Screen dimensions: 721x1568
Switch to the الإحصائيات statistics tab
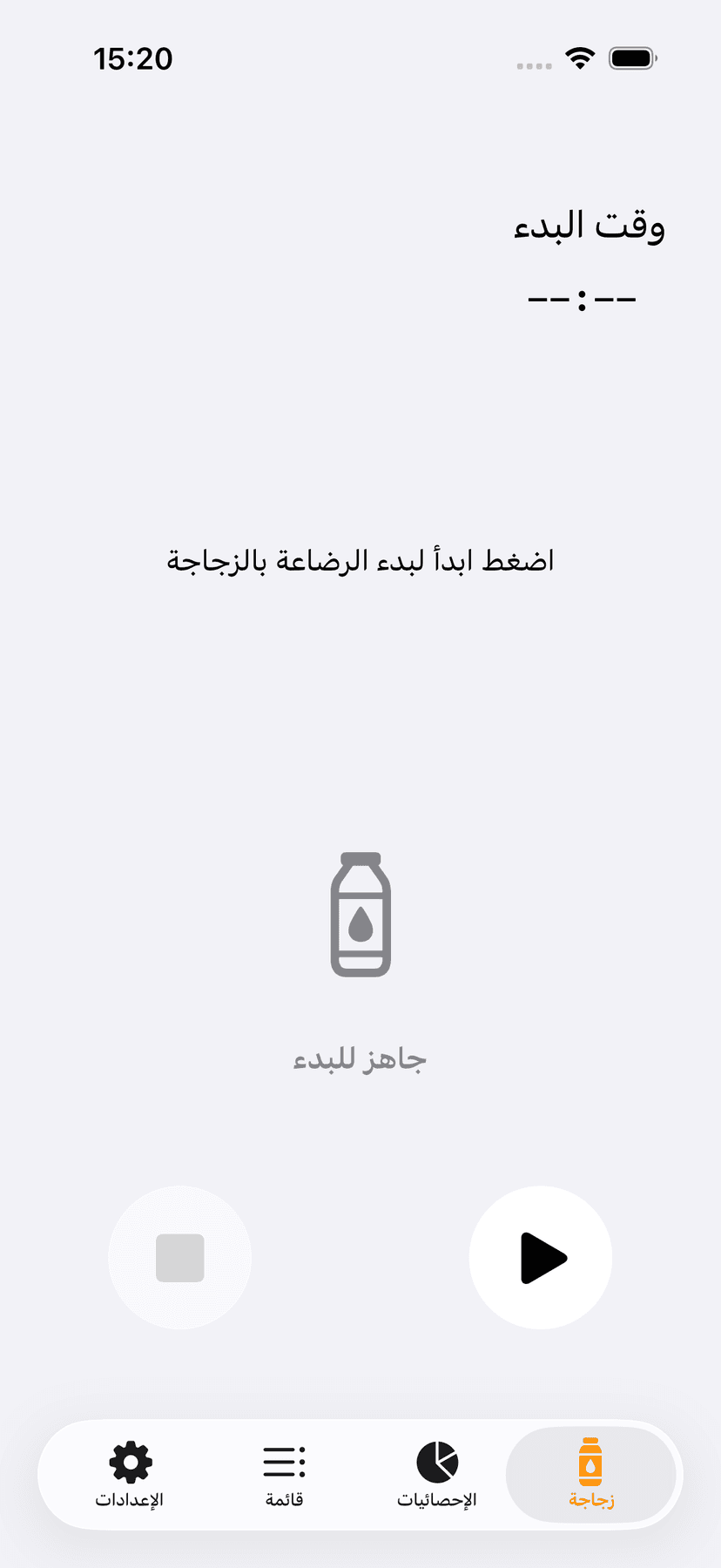pos(437,1474)
